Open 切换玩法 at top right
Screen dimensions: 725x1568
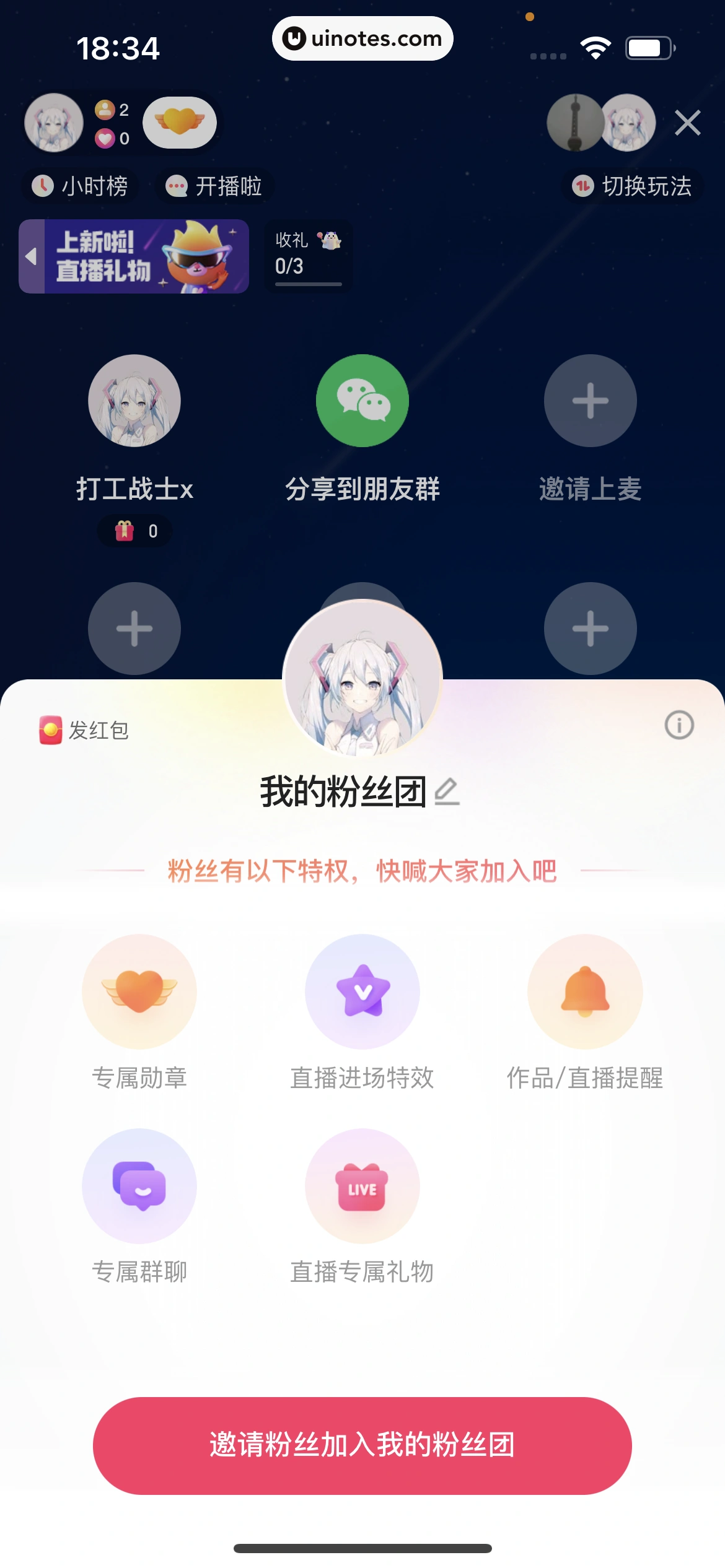pos(633,186)
